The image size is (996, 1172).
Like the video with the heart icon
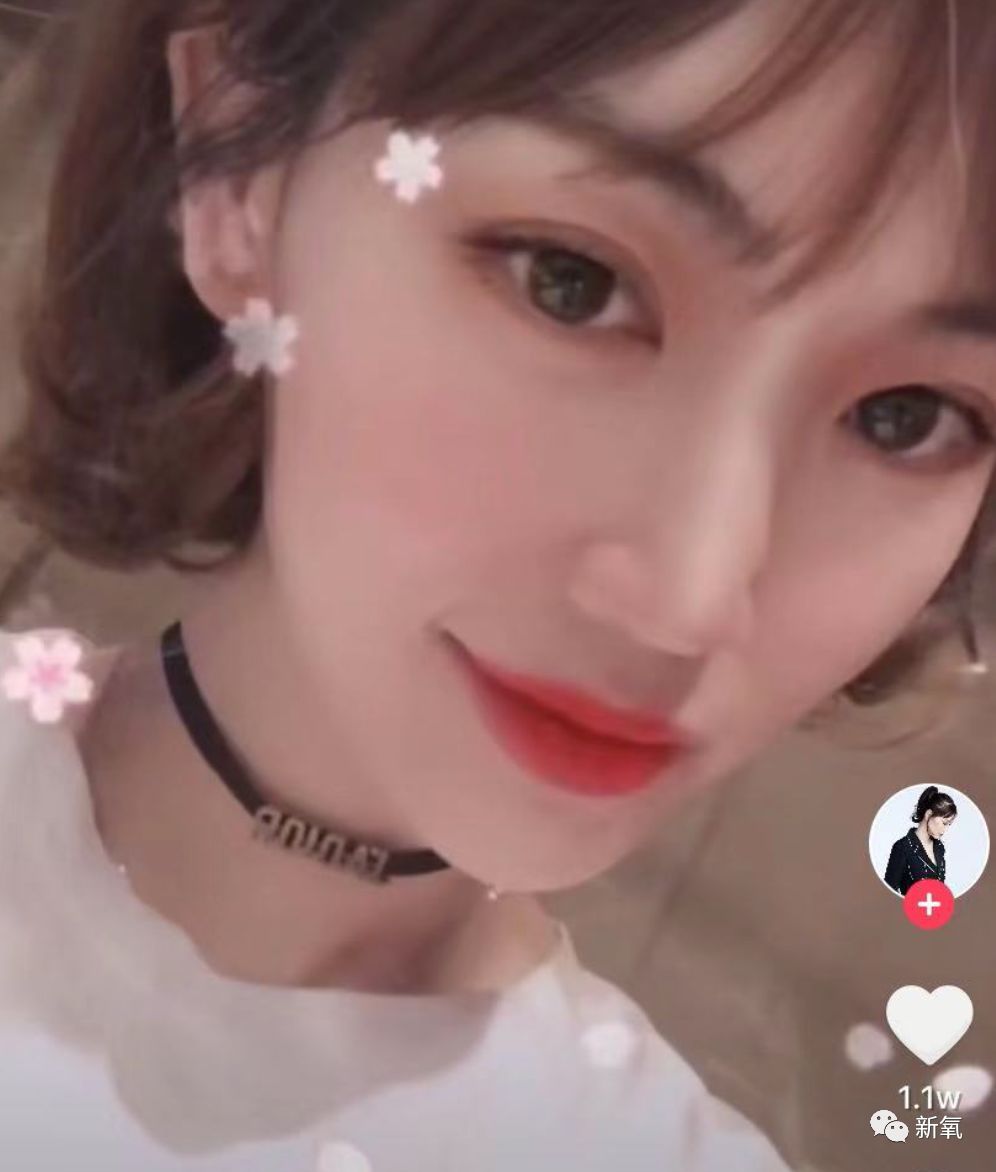[x=930, y=1025]
